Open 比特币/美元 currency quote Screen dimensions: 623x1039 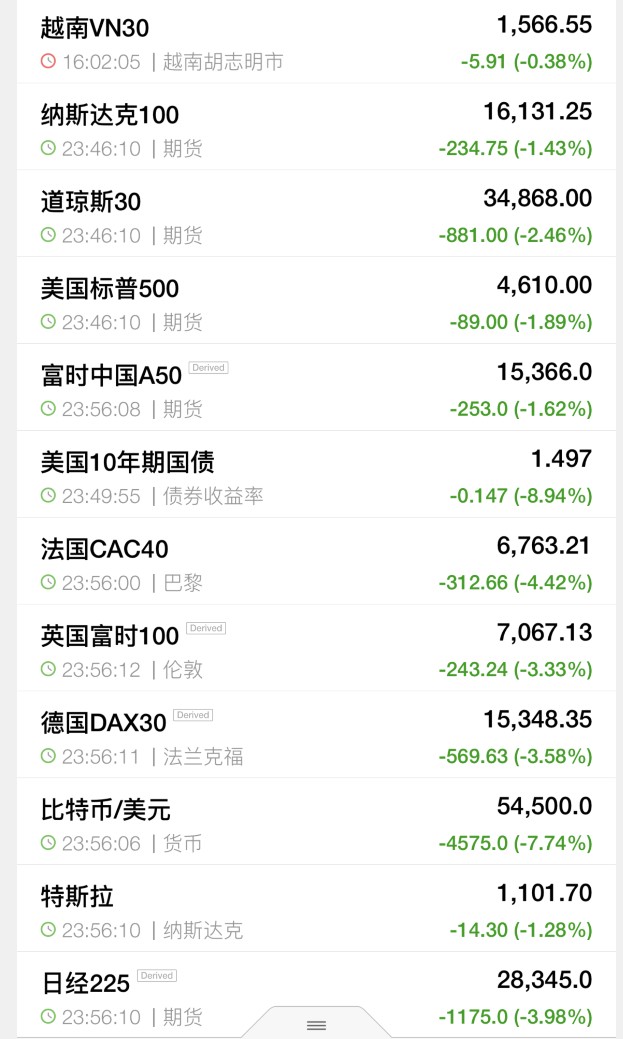tap(311, 825)
